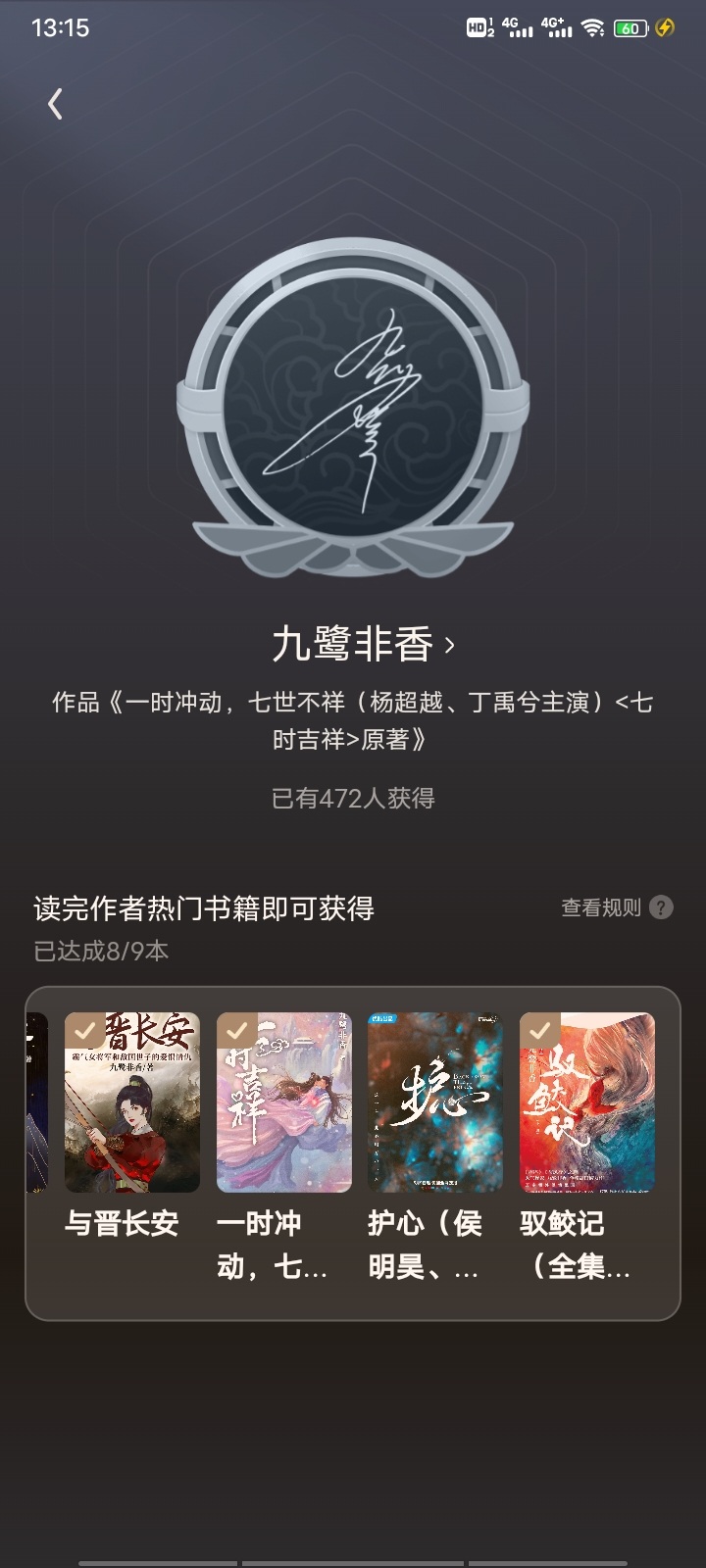Open author 九鹭非香's profile page
The height and width of the screenshot is (1568, 706).
pyautogui.click(x=362, y=644)
